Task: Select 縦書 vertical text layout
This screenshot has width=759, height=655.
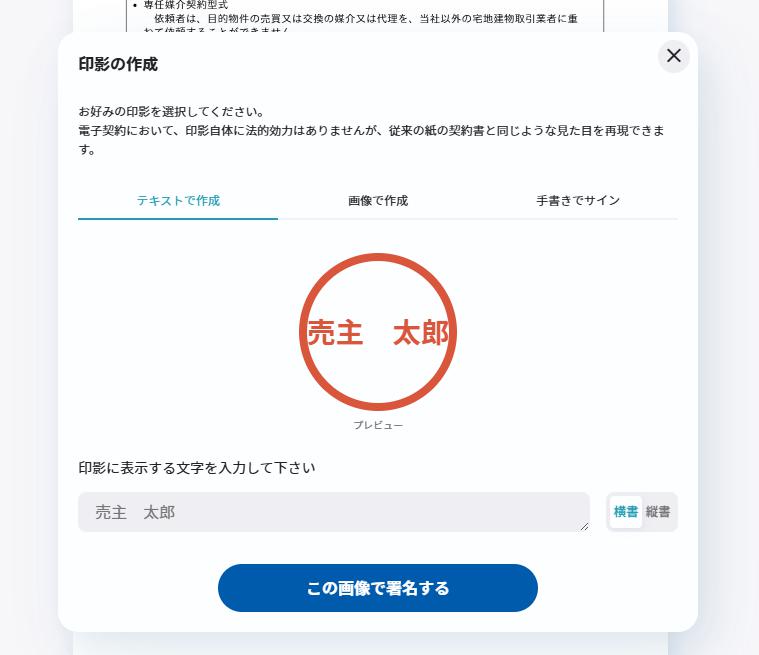Action: (658, 512)
